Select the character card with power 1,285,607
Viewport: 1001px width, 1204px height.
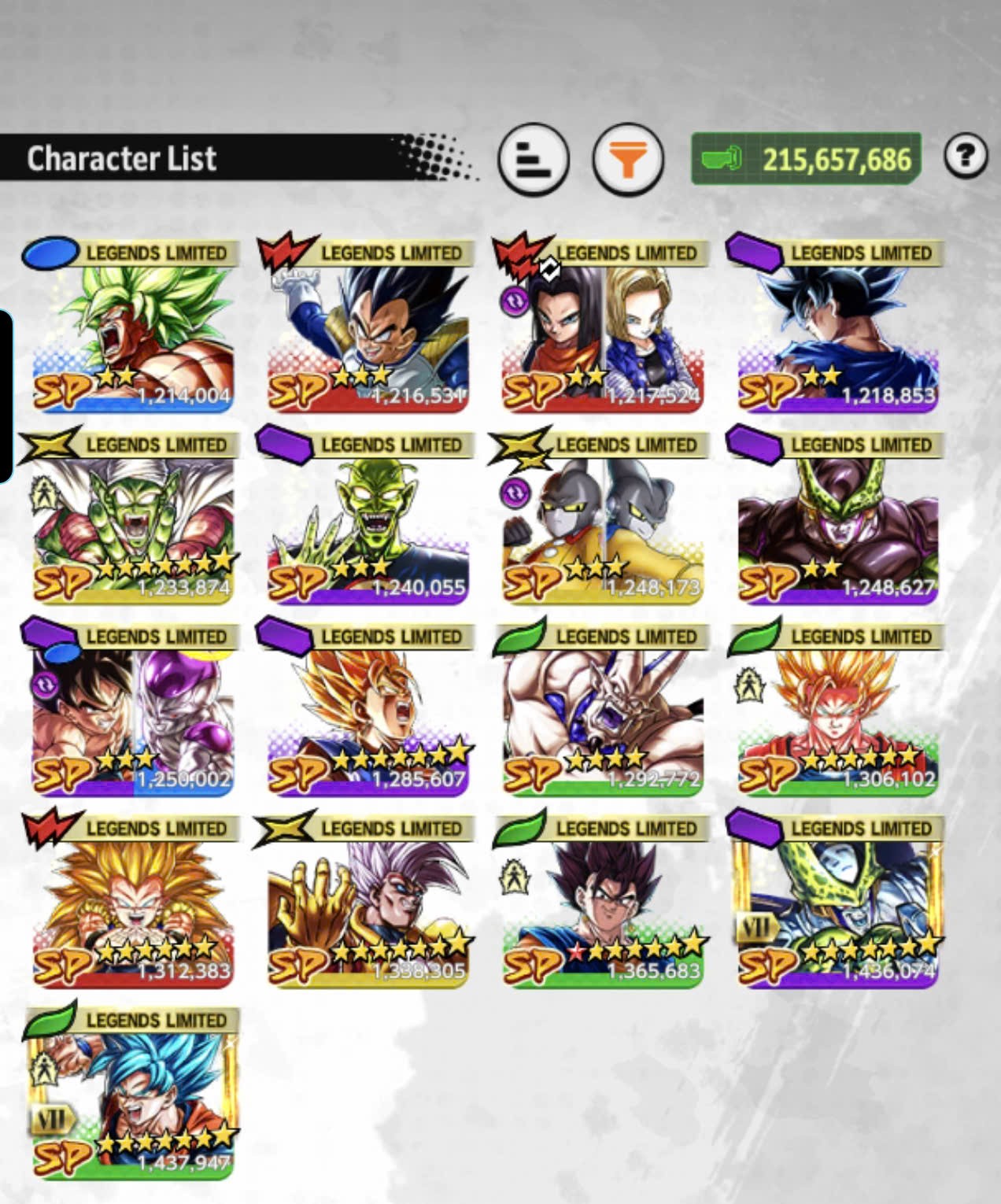point(367,710)
